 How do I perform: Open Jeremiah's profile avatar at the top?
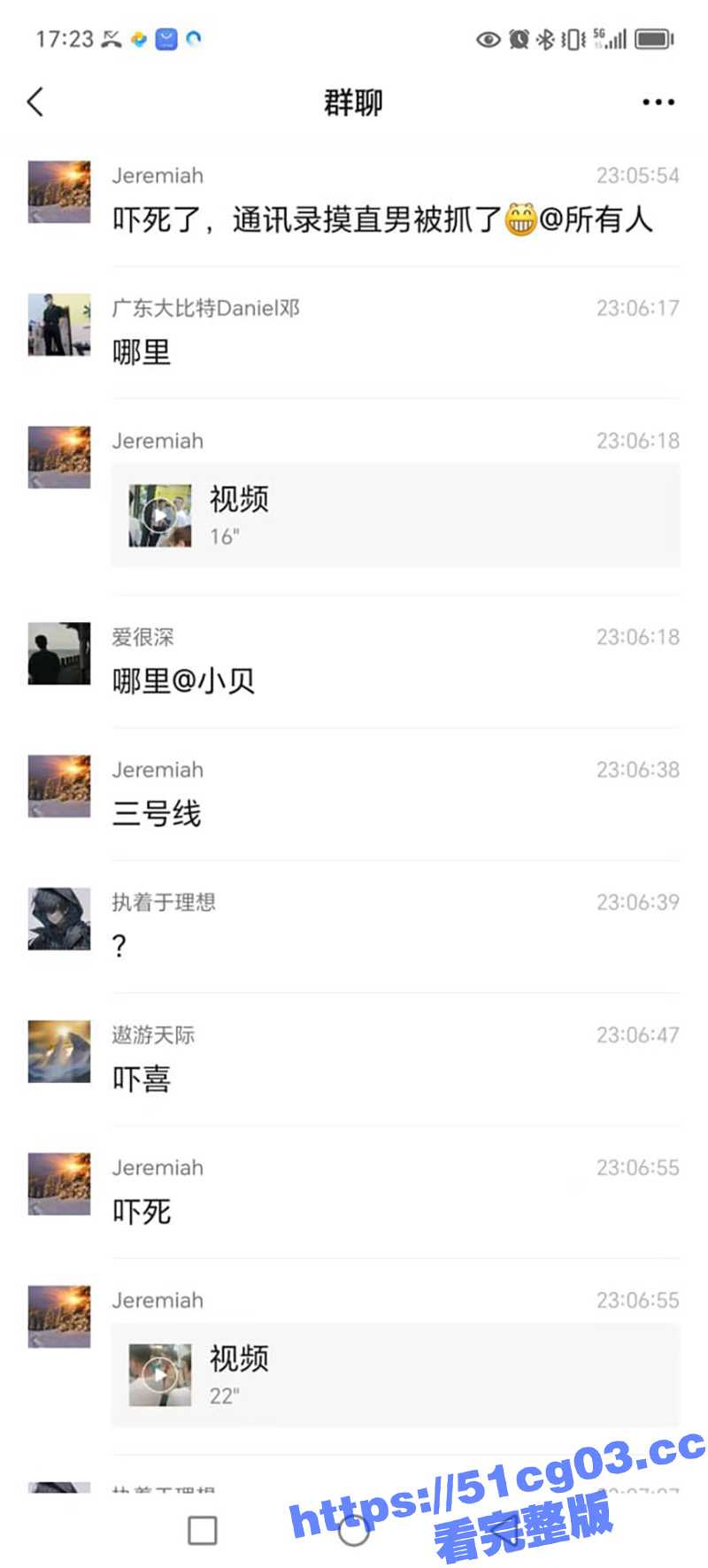coord(58,189)
